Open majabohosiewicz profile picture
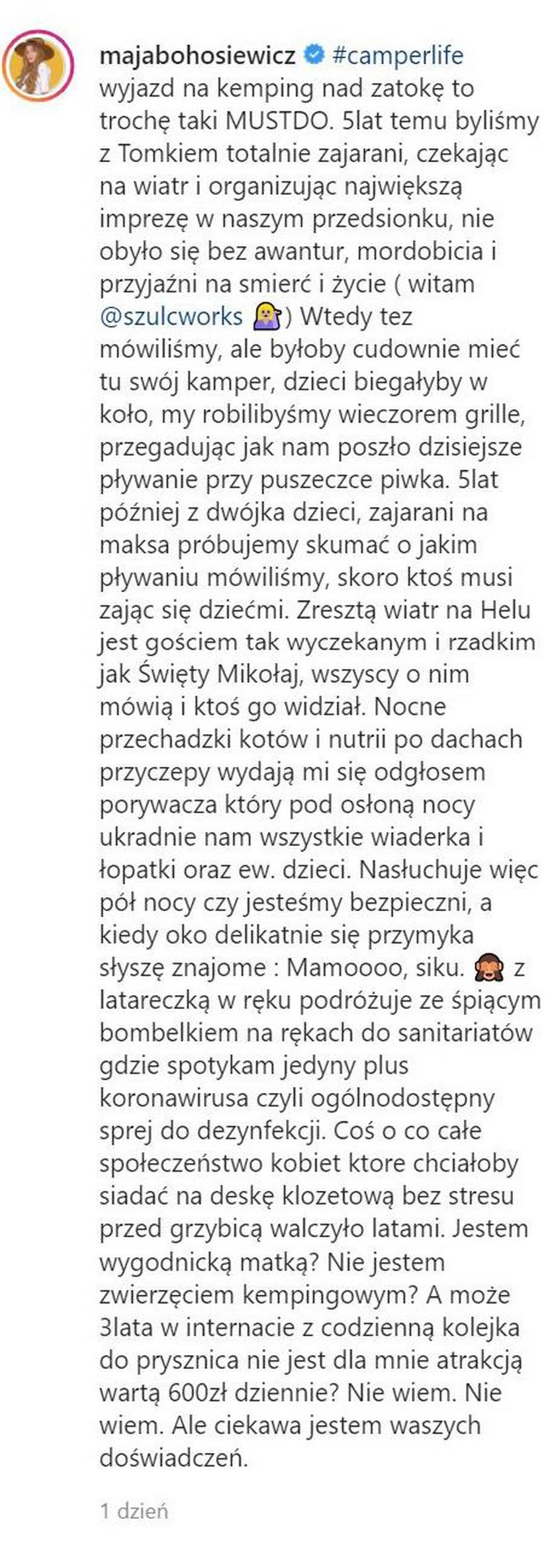This screenshot has width=556, height=1568. [x=38, y=65]
